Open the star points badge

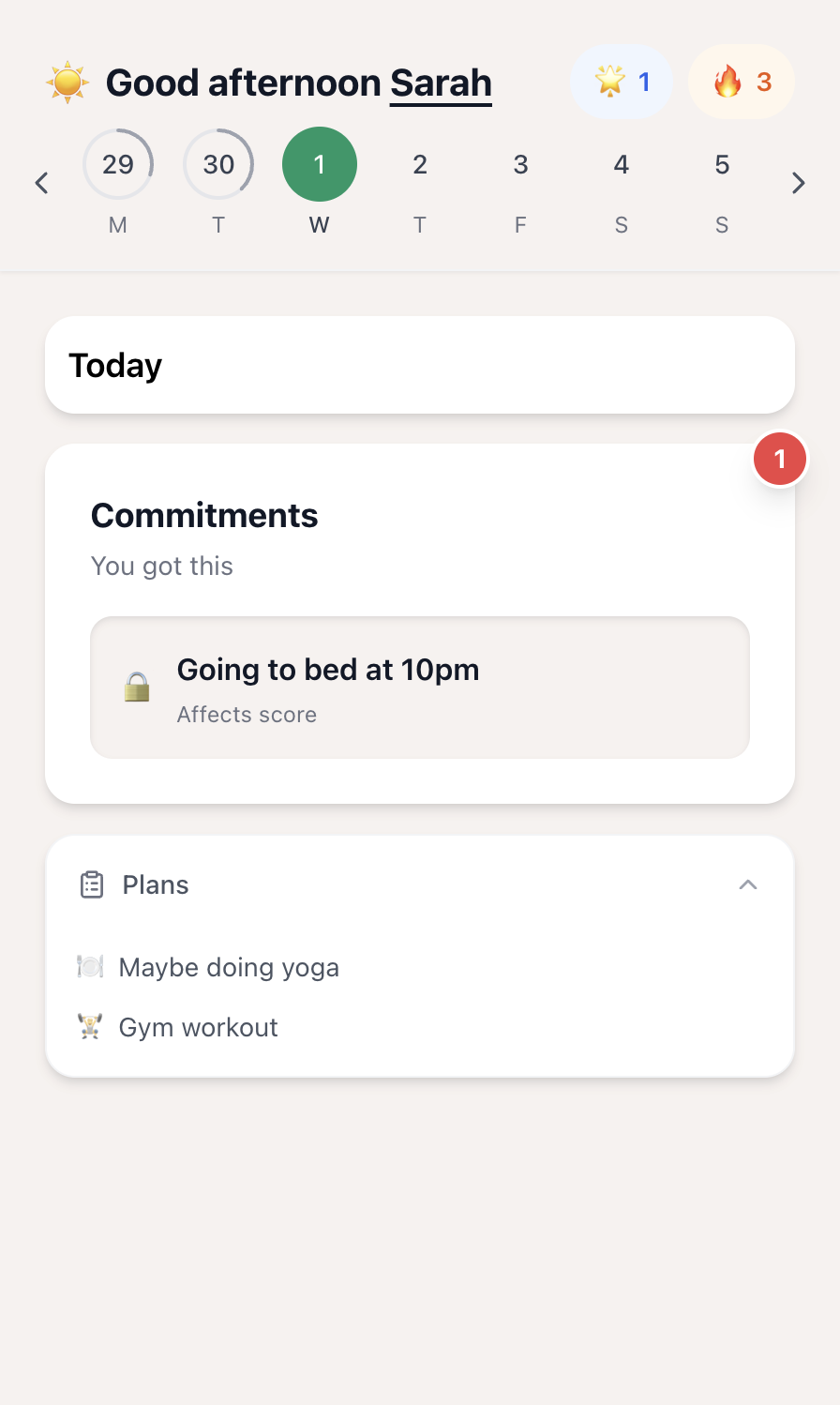622,83
